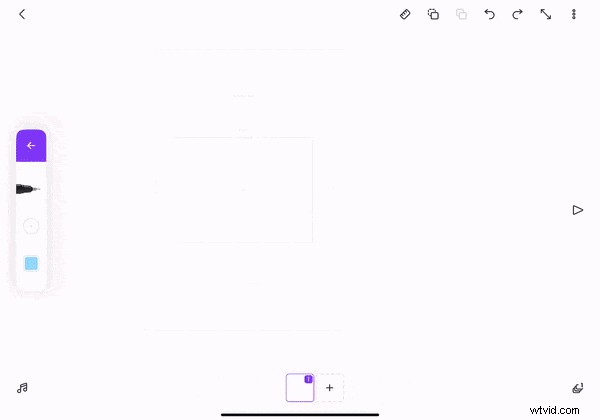This screenshot has width=600, height=420.
Task: Open the ruler tool
Action: [x=406, y=14]
